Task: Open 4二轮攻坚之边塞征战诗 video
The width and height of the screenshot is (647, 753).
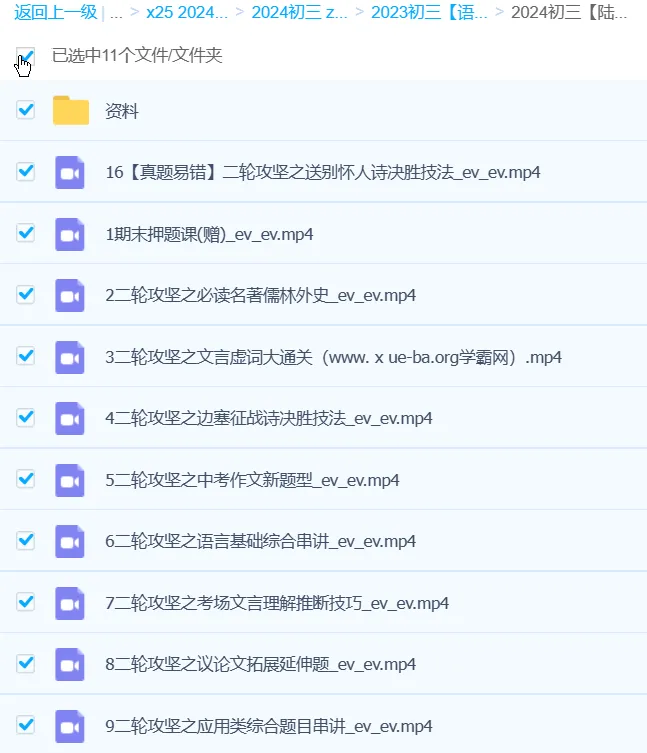Action: click(268, 418)
